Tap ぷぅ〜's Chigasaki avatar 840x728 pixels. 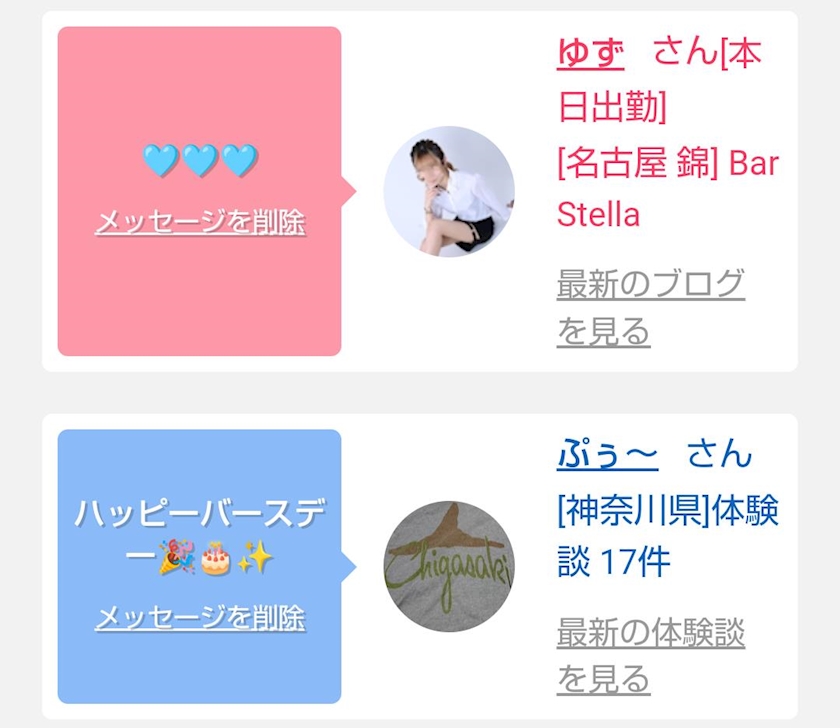[449, 566]
